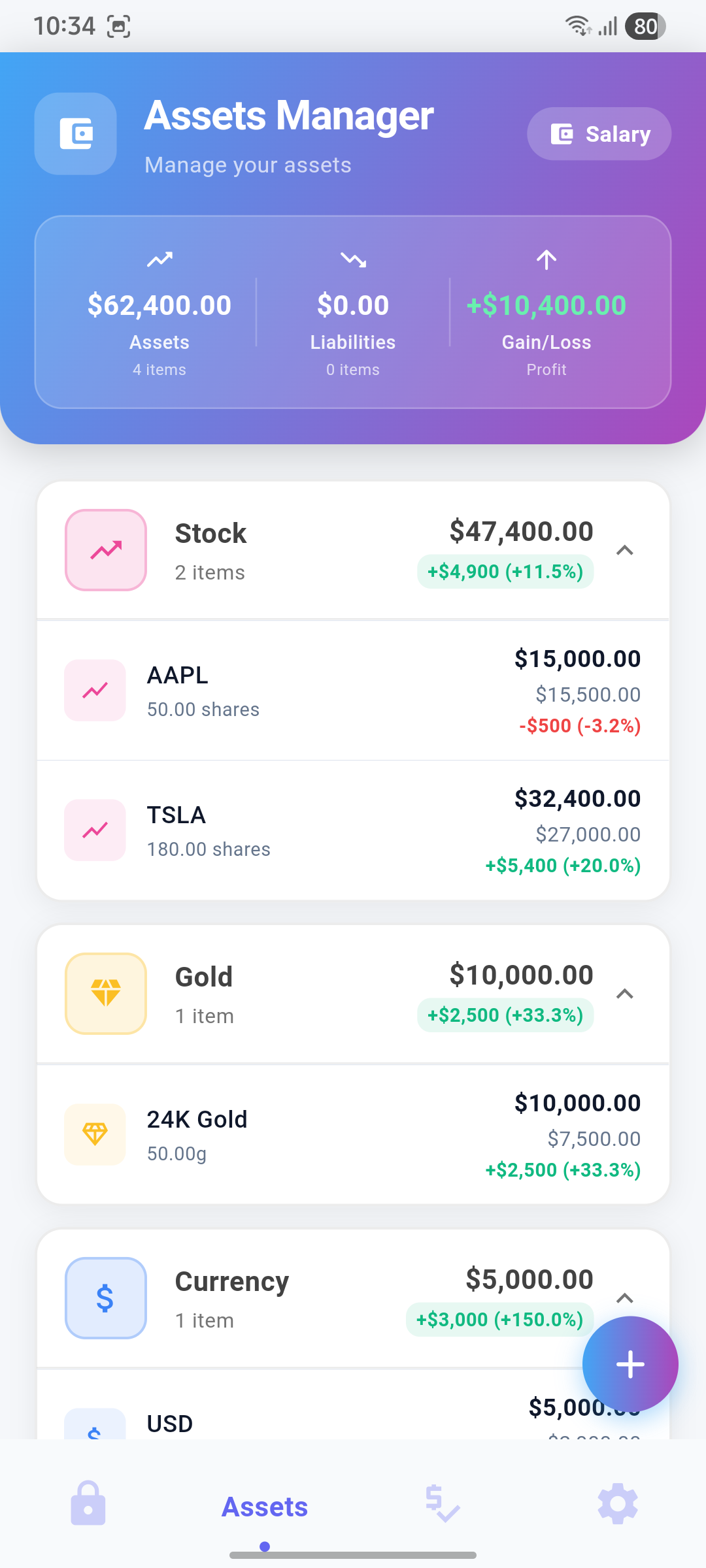Viewport: 706px width, 1568px height.
Task: Collapse the Stock category section
Action: point(626,549)
